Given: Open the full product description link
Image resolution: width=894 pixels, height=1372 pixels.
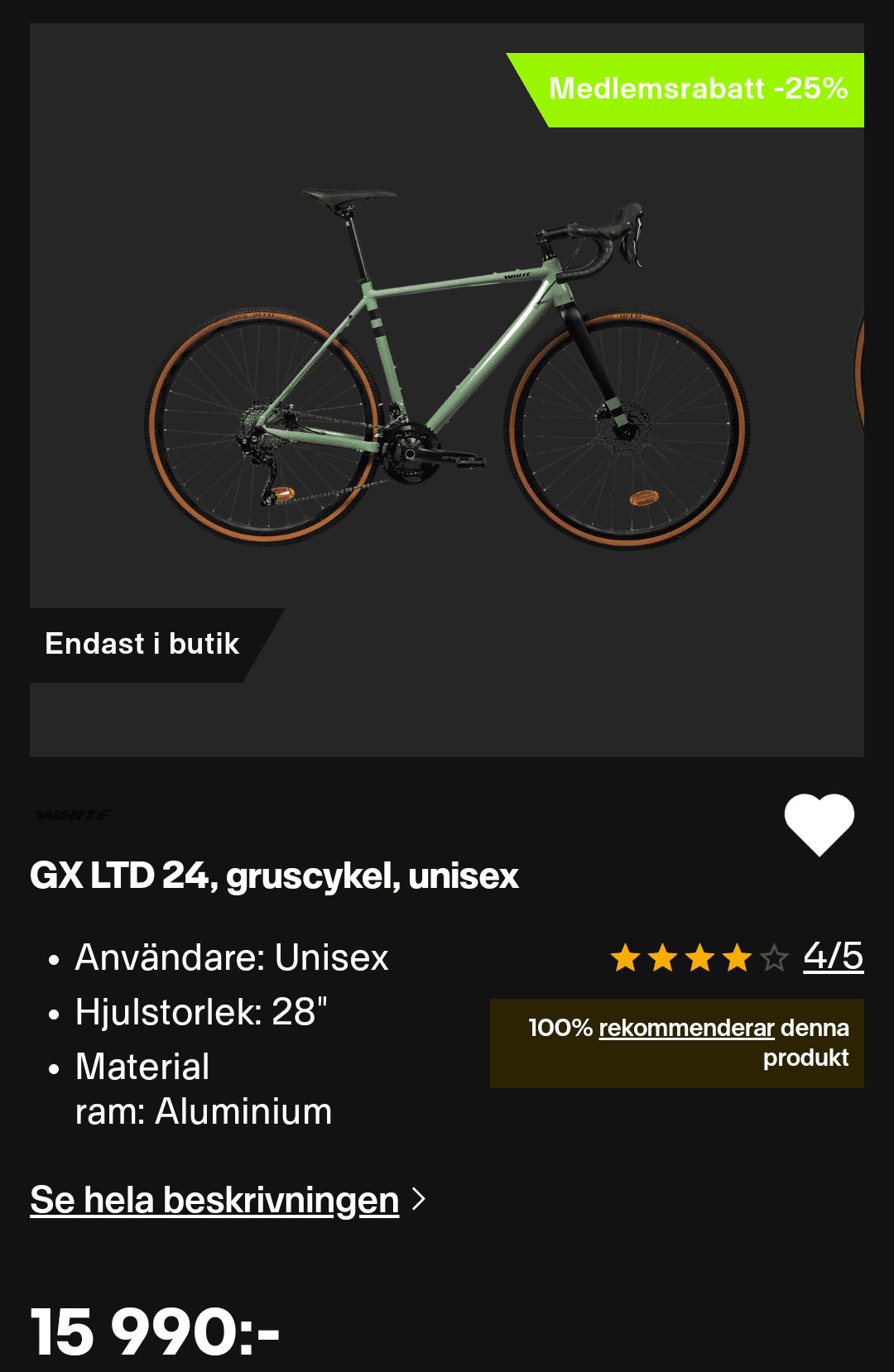Looking at the screenshot, I should [x=215, y=1200].
